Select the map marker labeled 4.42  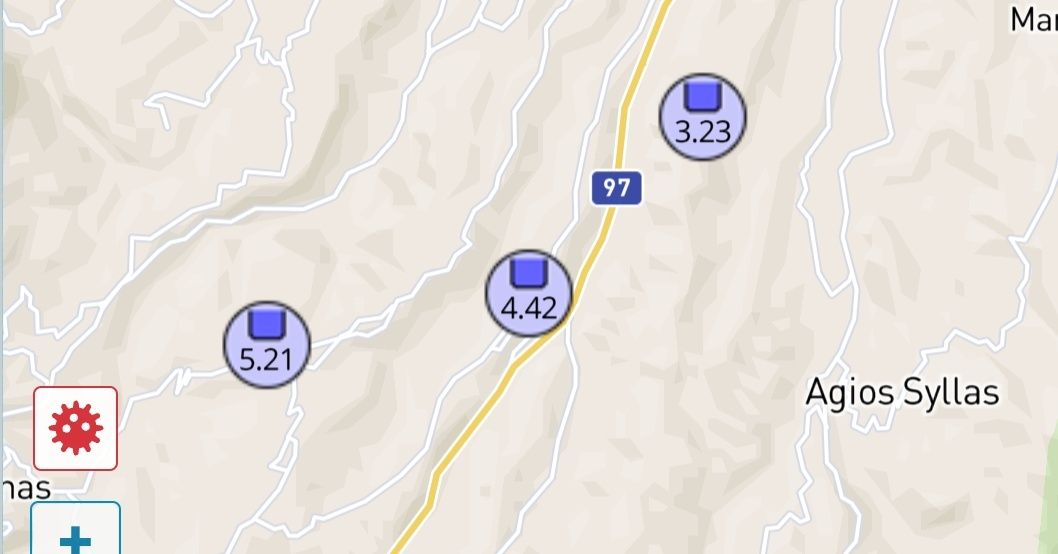point(529,293)
